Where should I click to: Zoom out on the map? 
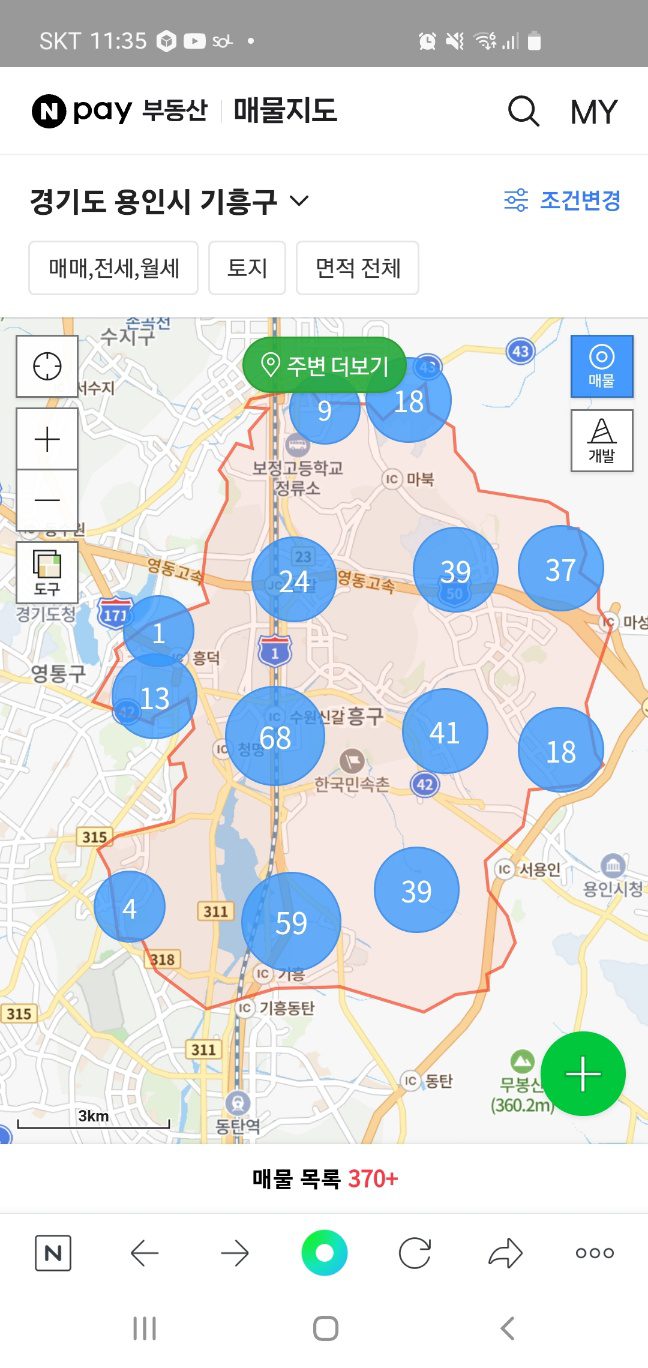[47, 500]
